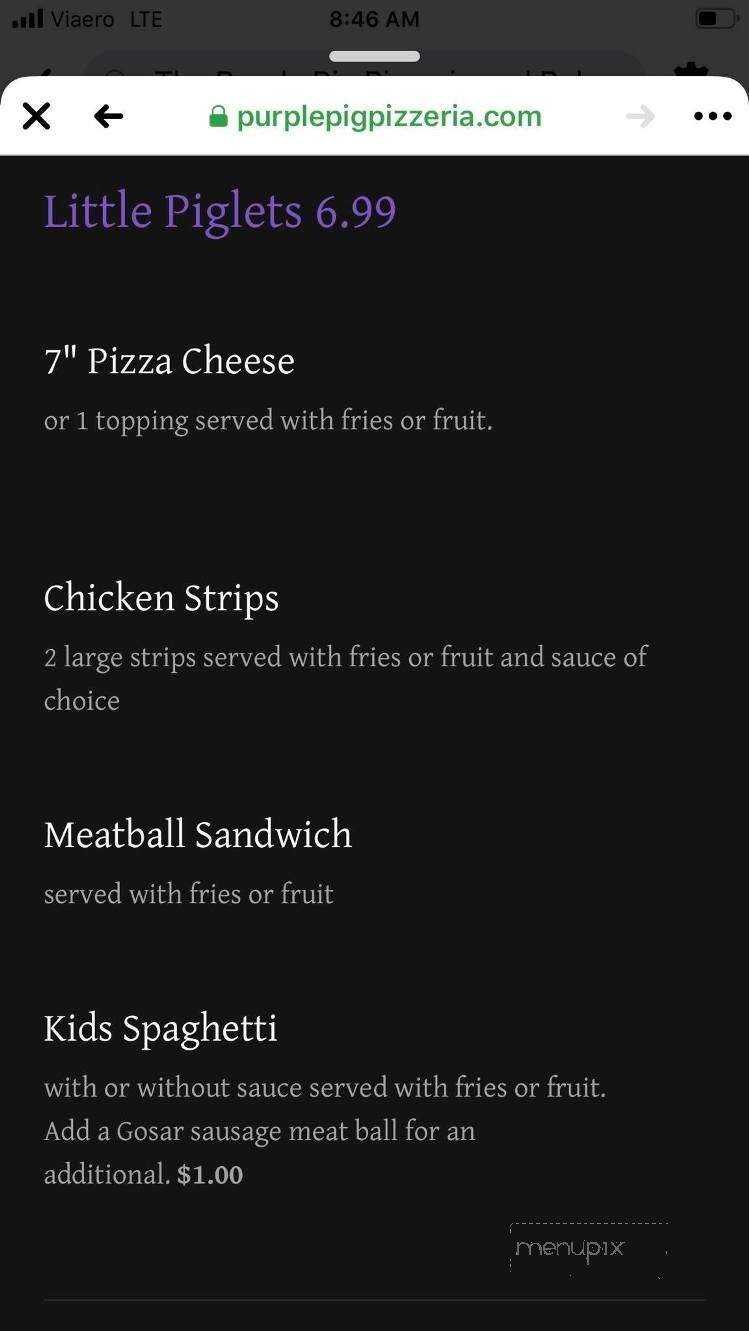Screen dimensions: 749x1331
Task: Tap the grayed forward navigation arrow
Action: (641, 116)
